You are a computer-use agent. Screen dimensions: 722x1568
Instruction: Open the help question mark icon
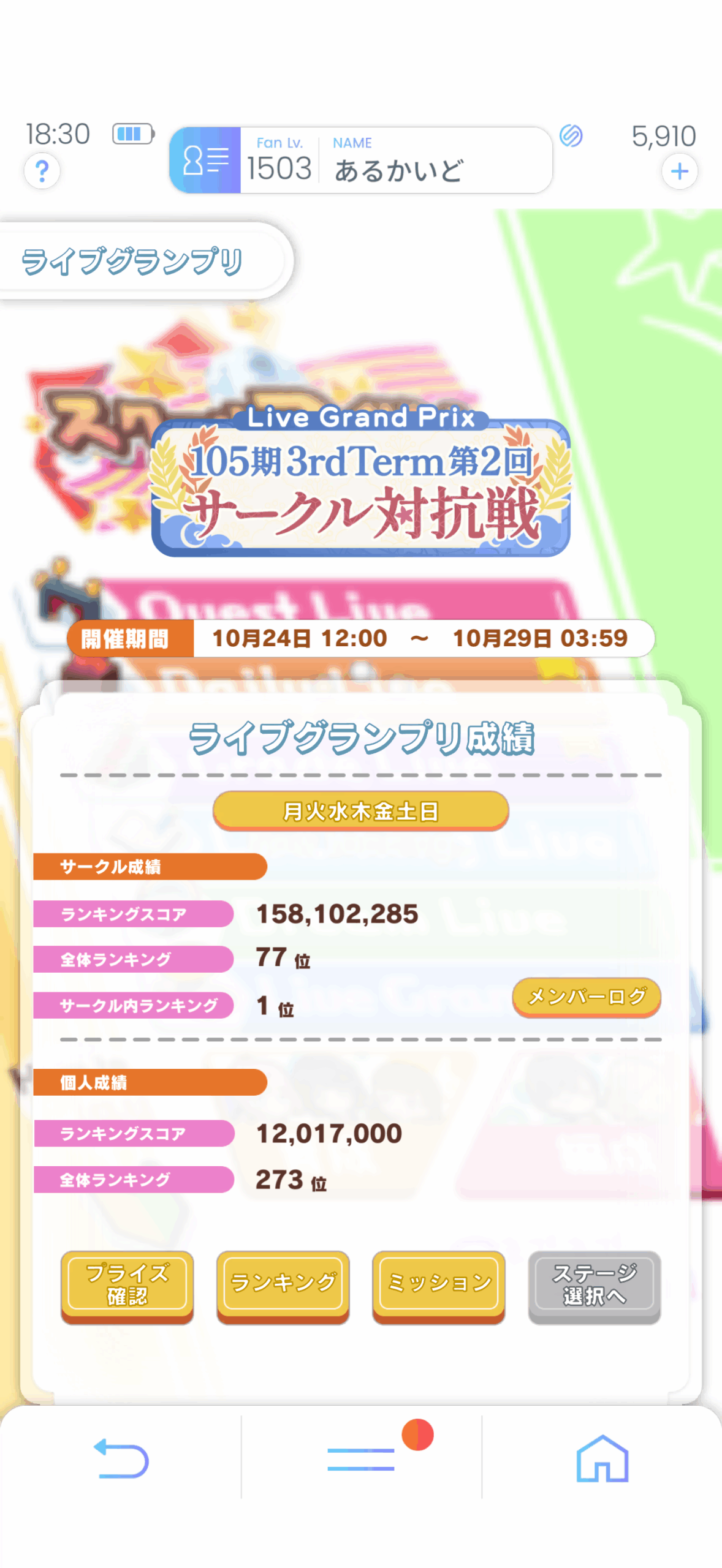(42, 171)
